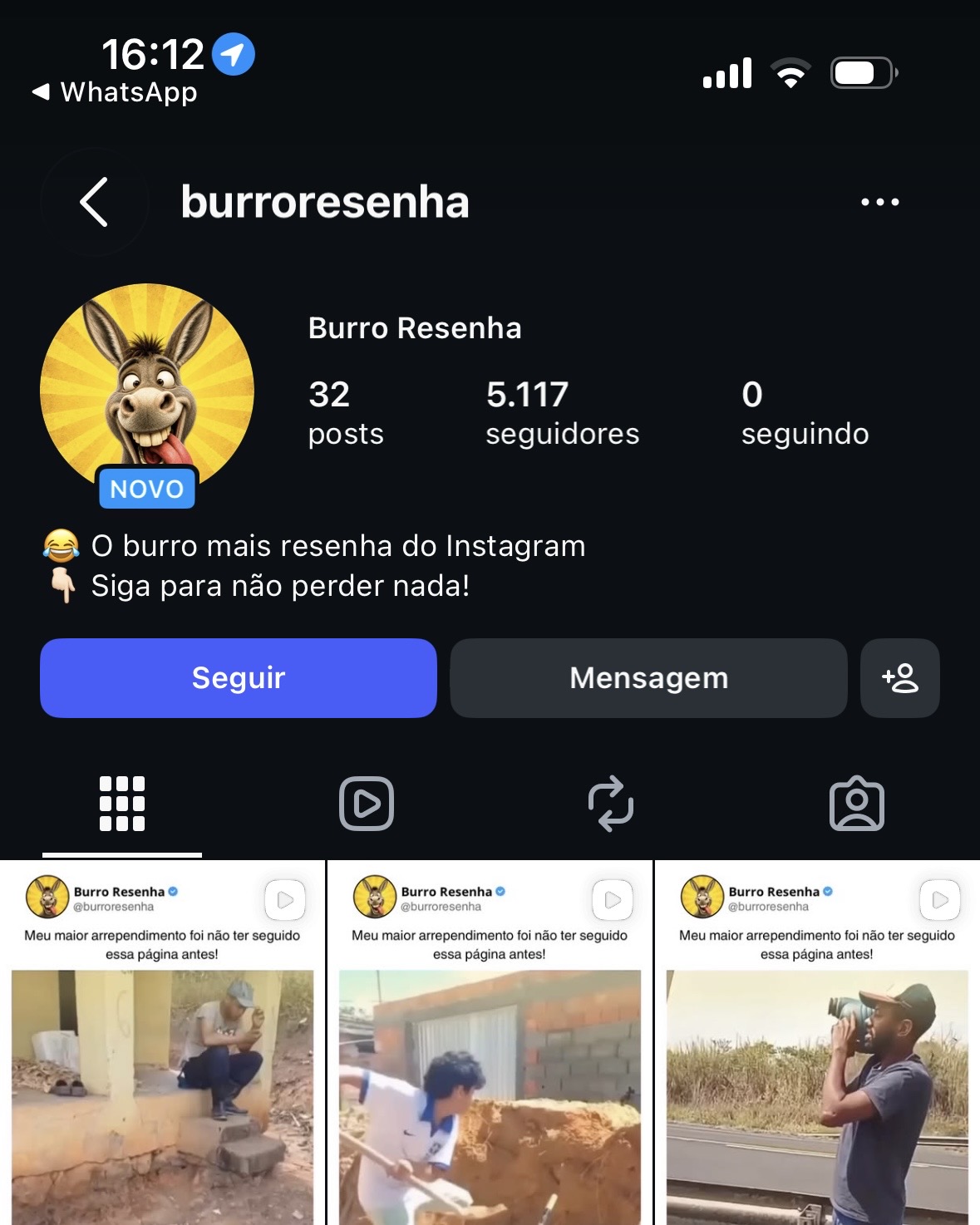Open the post of the man with binoculars

pos(818,1043)
